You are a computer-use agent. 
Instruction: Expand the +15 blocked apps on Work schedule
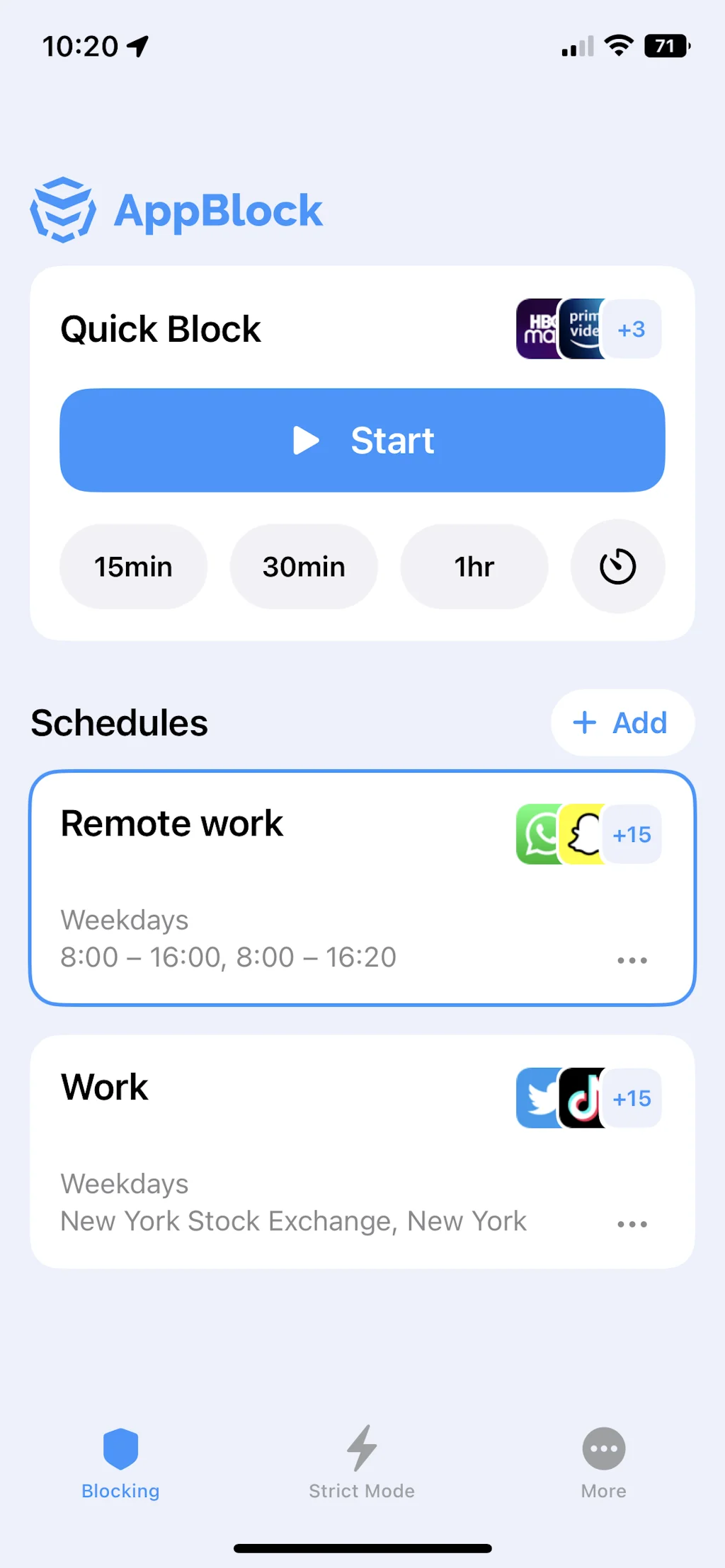tap(631, 1097)
